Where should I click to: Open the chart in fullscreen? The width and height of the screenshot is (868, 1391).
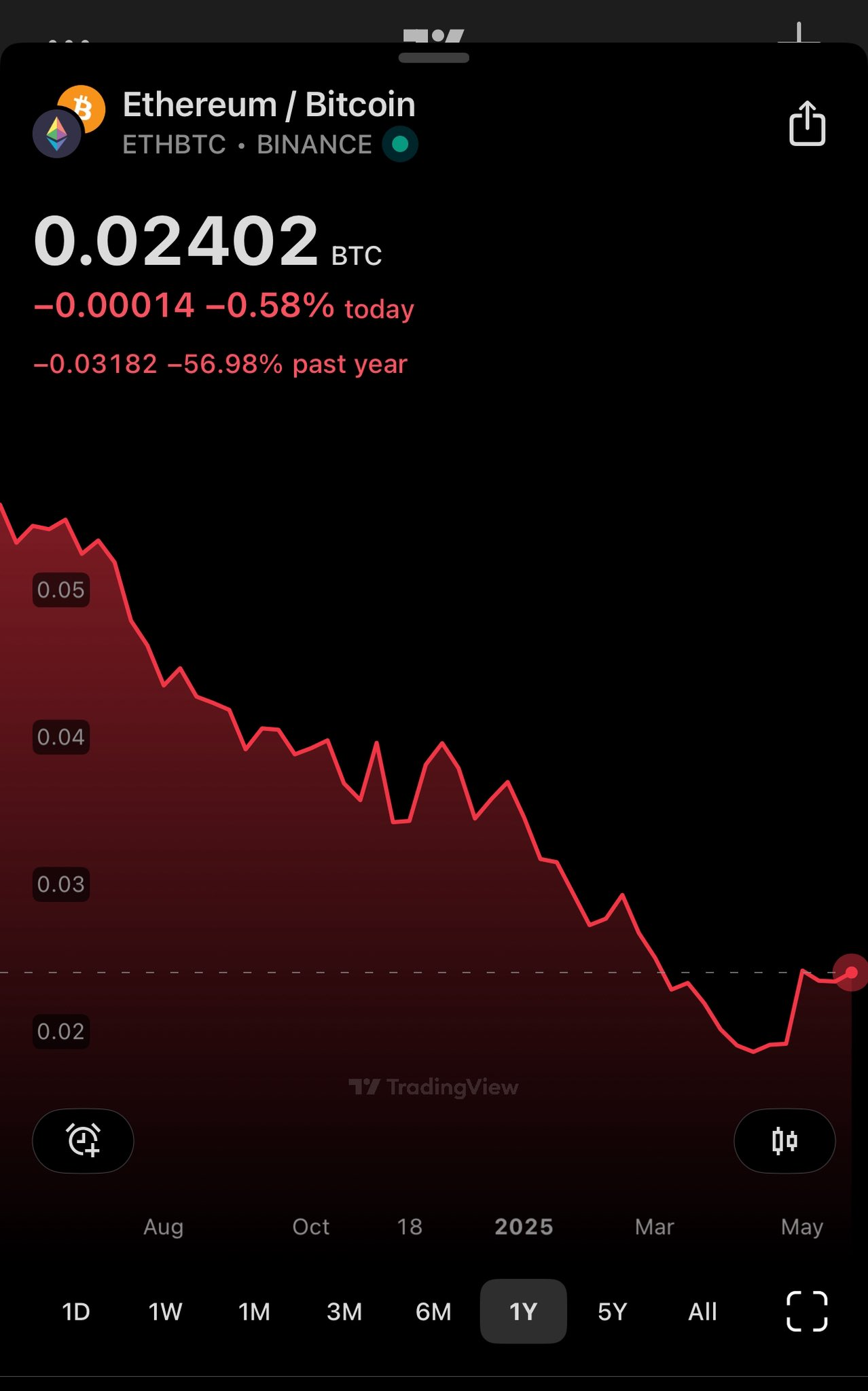[x=807, y=1312]
